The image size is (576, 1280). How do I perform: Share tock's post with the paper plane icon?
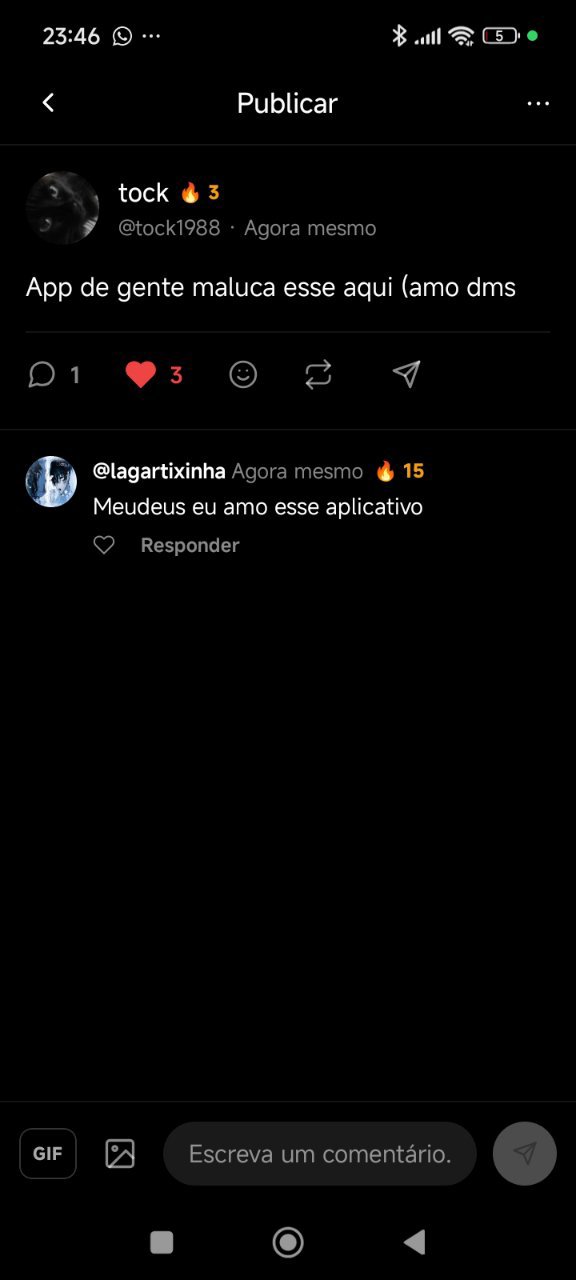406,374
